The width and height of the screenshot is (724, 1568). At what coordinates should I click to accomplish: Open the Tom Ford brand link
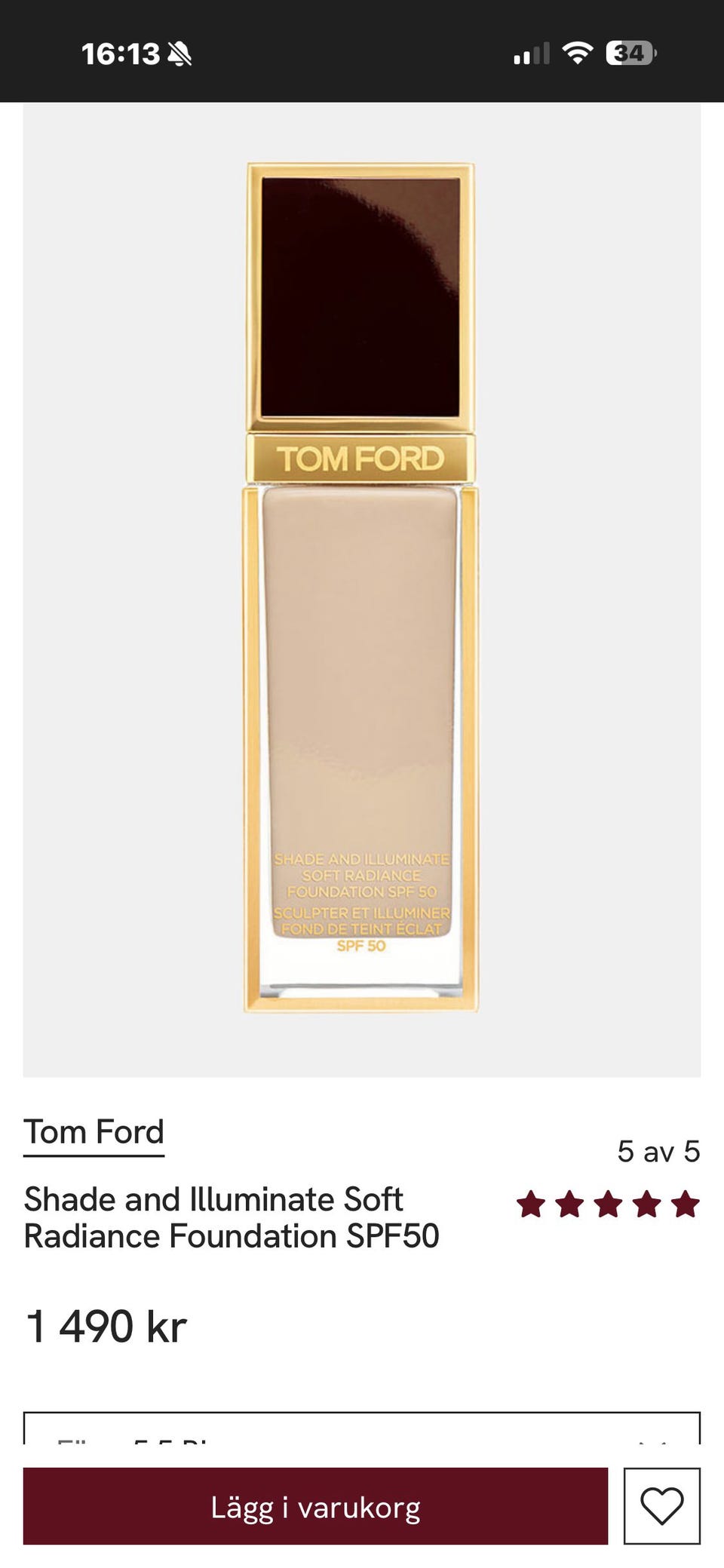click(94, 1132)
